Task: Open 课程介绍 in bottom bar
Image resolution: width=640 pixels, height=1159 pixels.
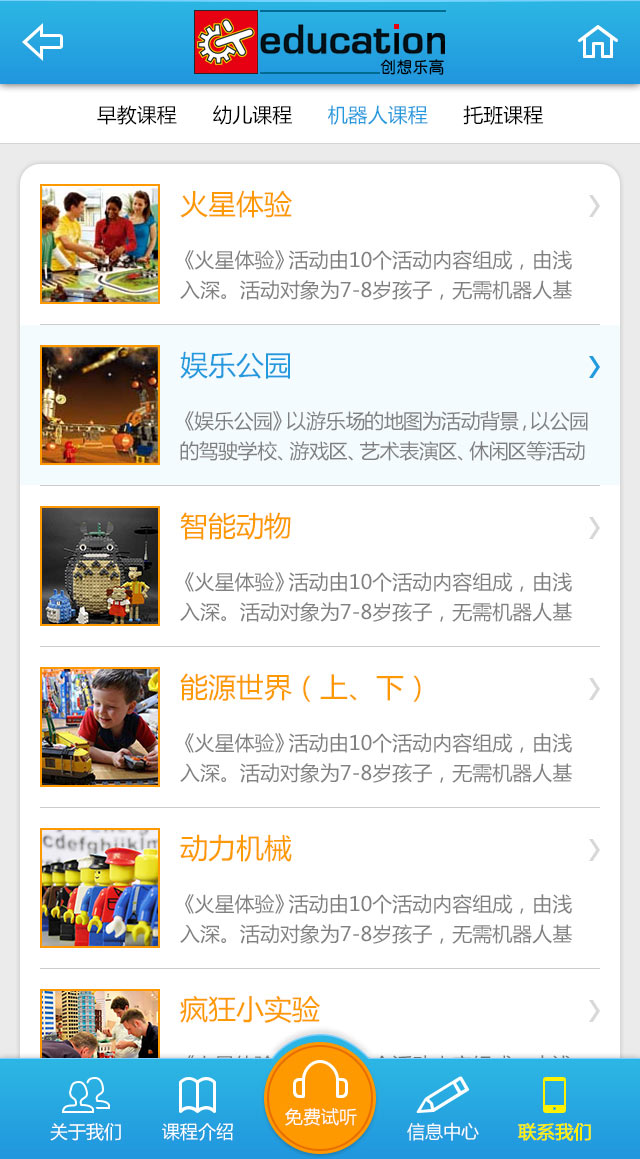Action: tap(198, 1109)
